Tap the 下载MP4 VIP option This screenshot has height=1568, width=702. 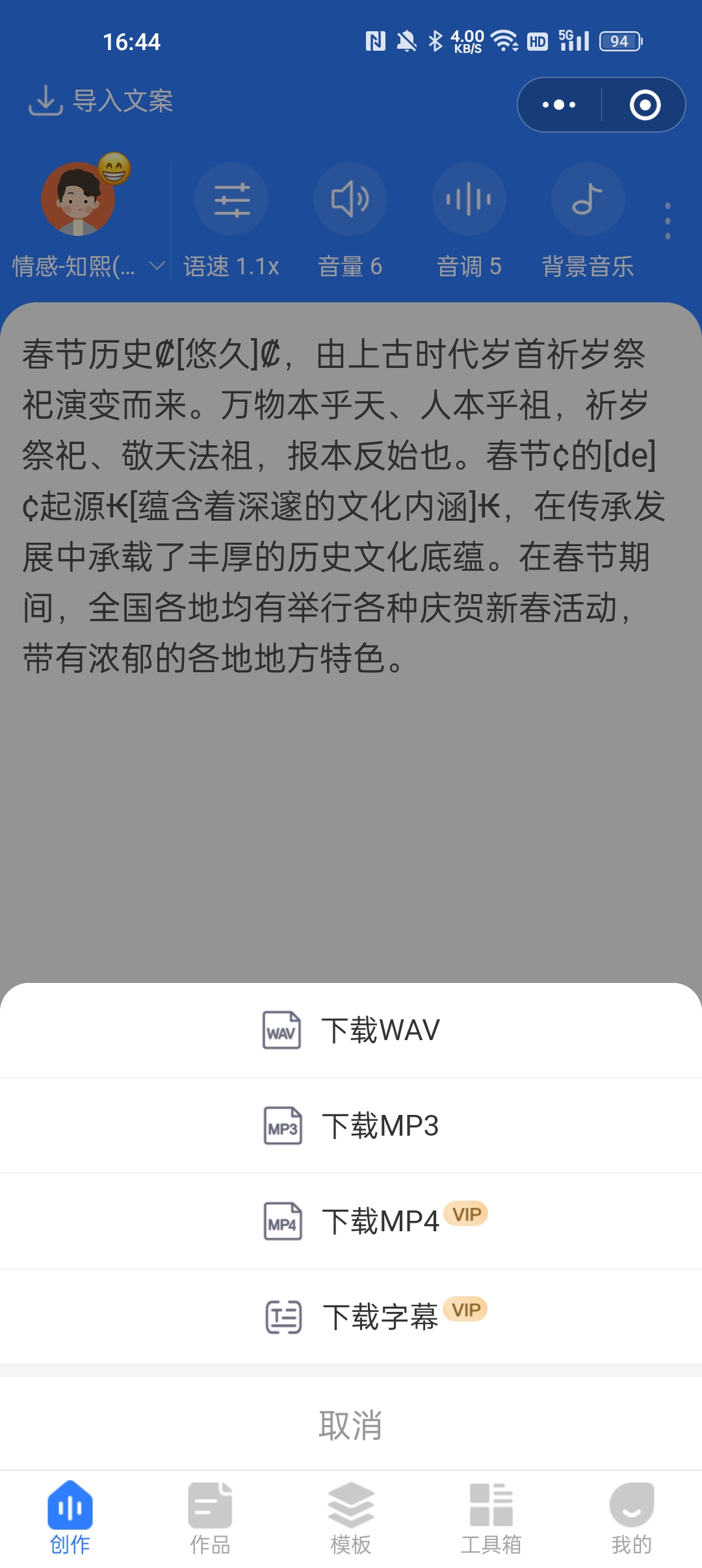(351, 1222)
